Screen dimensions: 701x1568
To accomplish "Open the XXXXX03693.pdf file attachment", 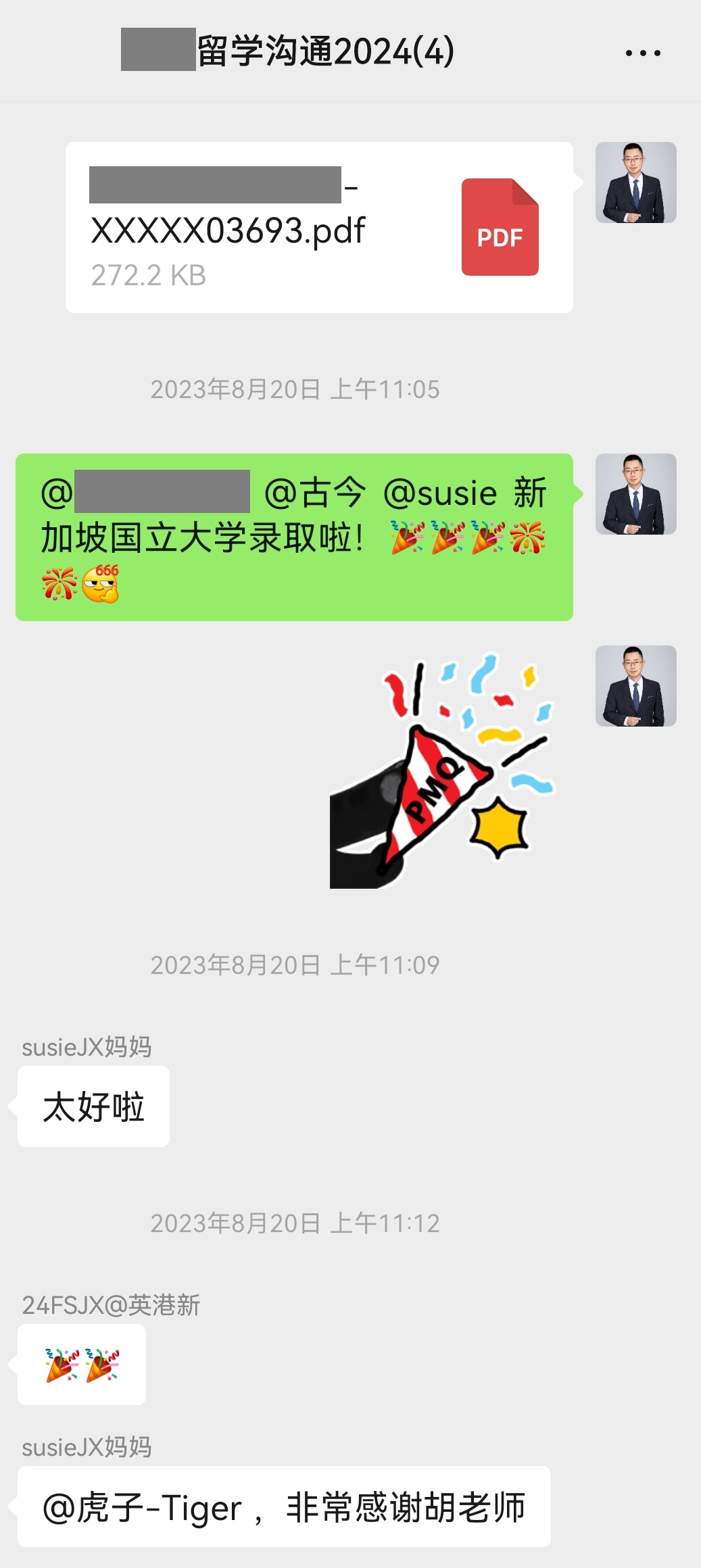I will click(x=319, y=227).
